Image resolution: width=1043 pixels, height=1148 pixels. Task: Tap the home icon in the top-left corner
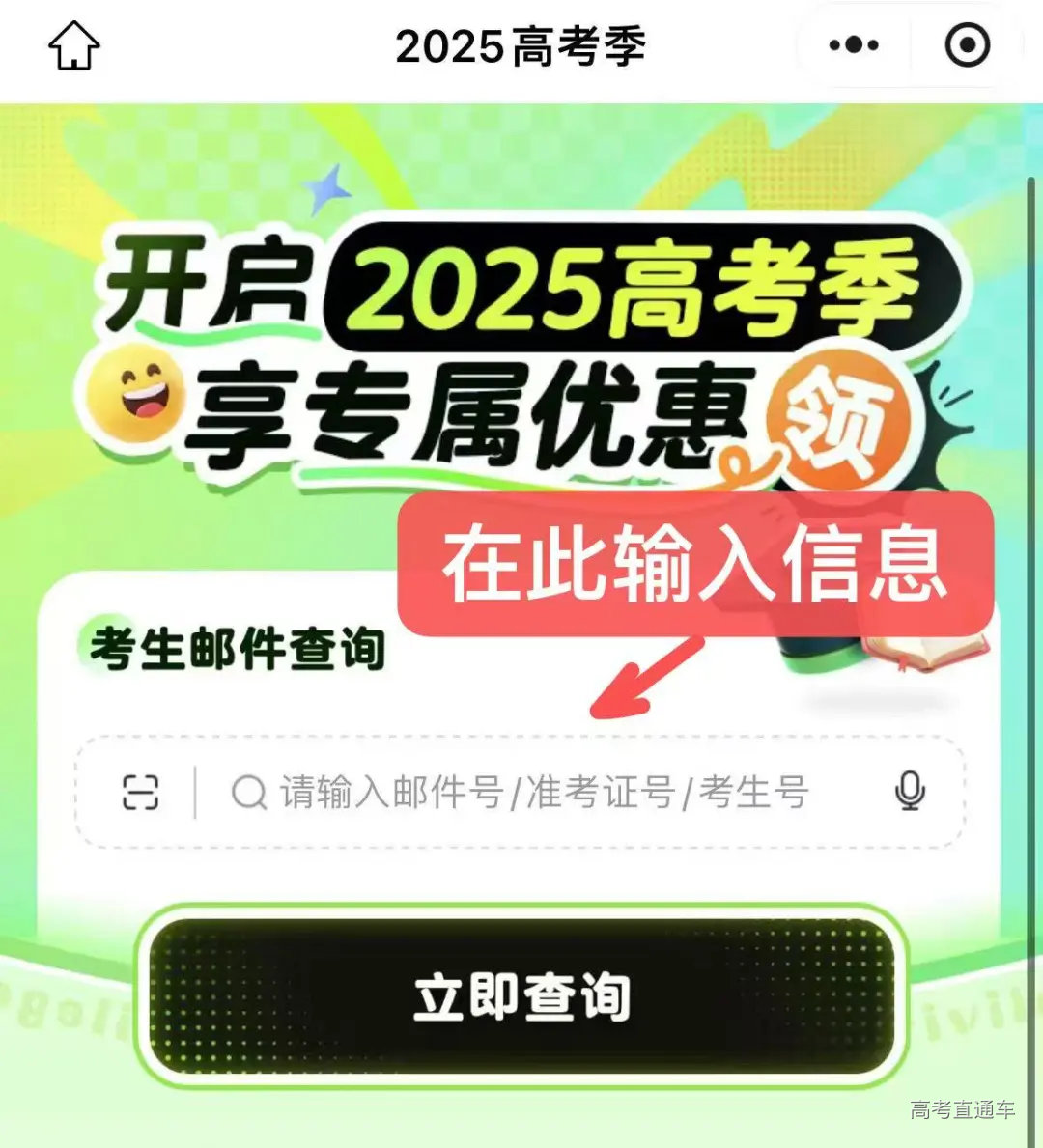coord(72,44)
